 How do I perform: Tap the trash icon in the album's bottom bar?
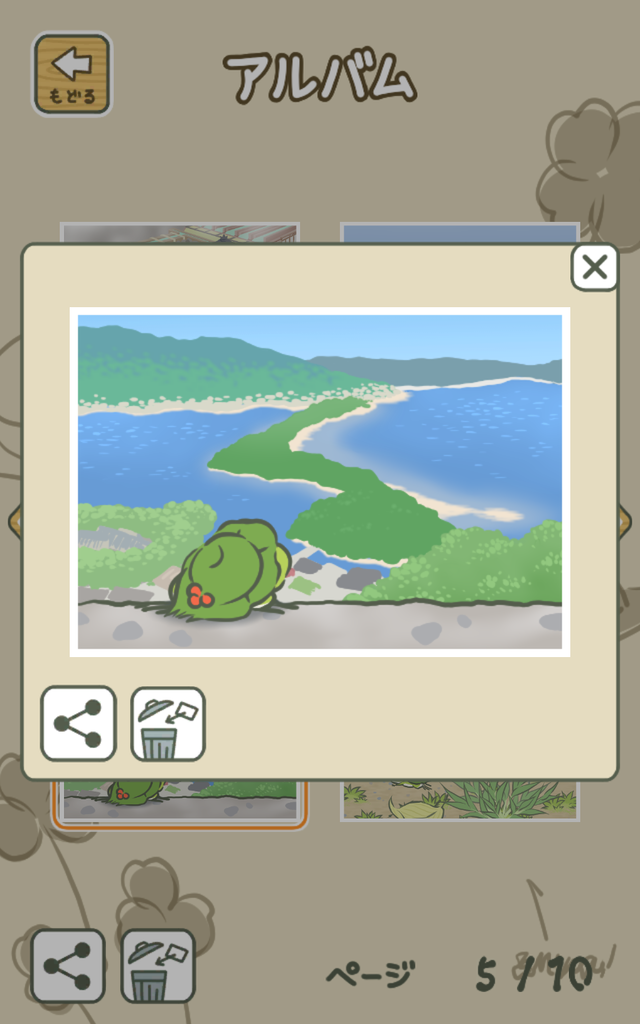click(x=158, y=966)
